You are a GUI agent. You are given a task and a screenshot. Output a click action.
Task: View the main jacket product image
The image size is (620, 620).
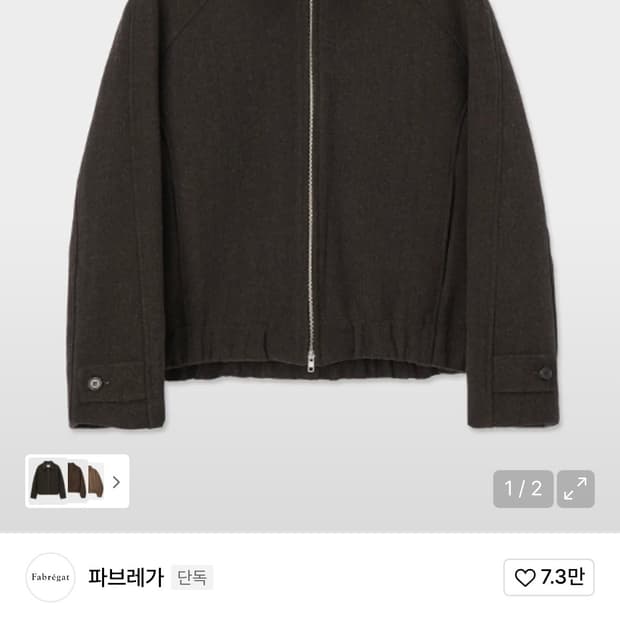click(310, 220)
